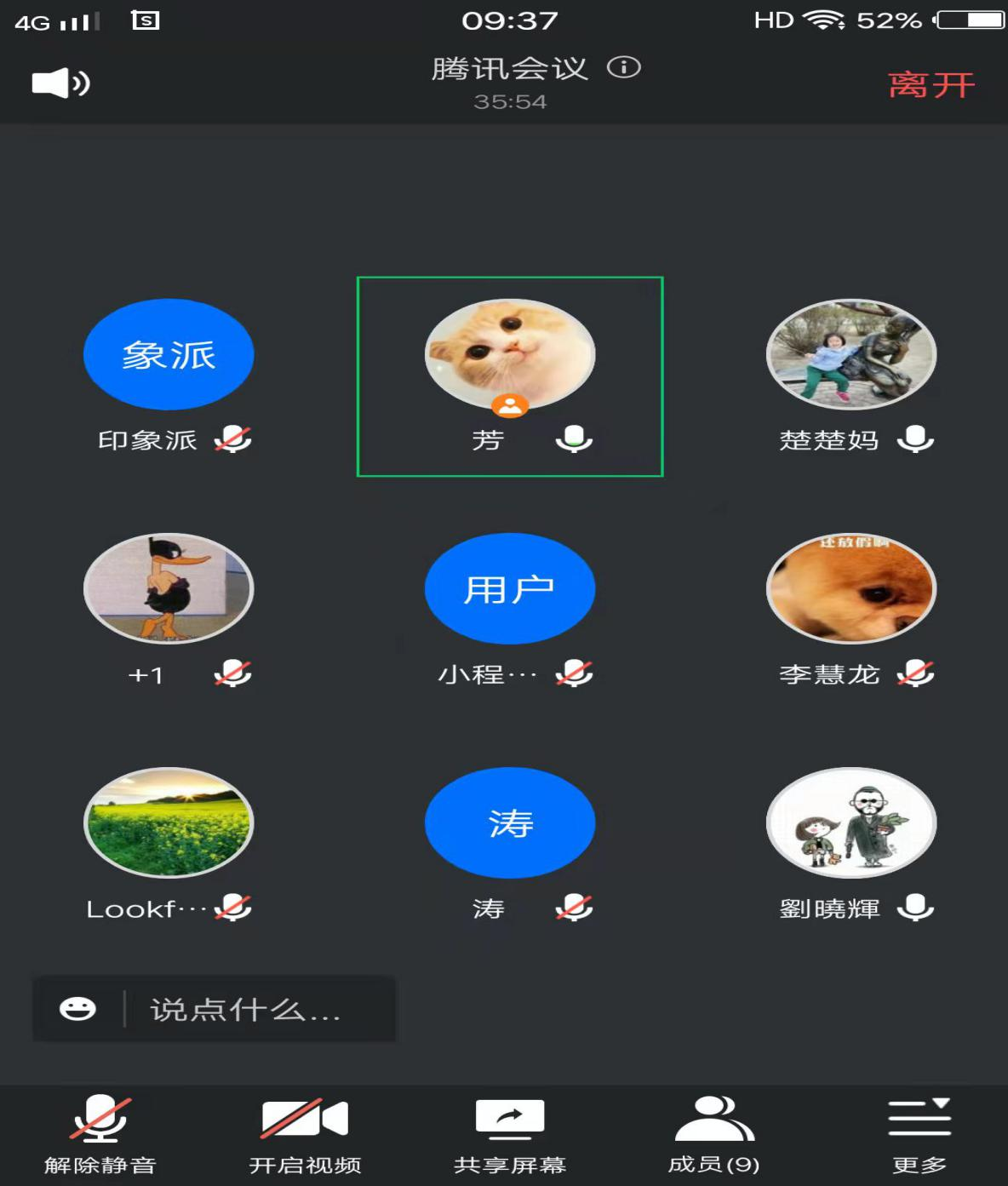Tap 离开 to leave the meeting

coord(931,85)
